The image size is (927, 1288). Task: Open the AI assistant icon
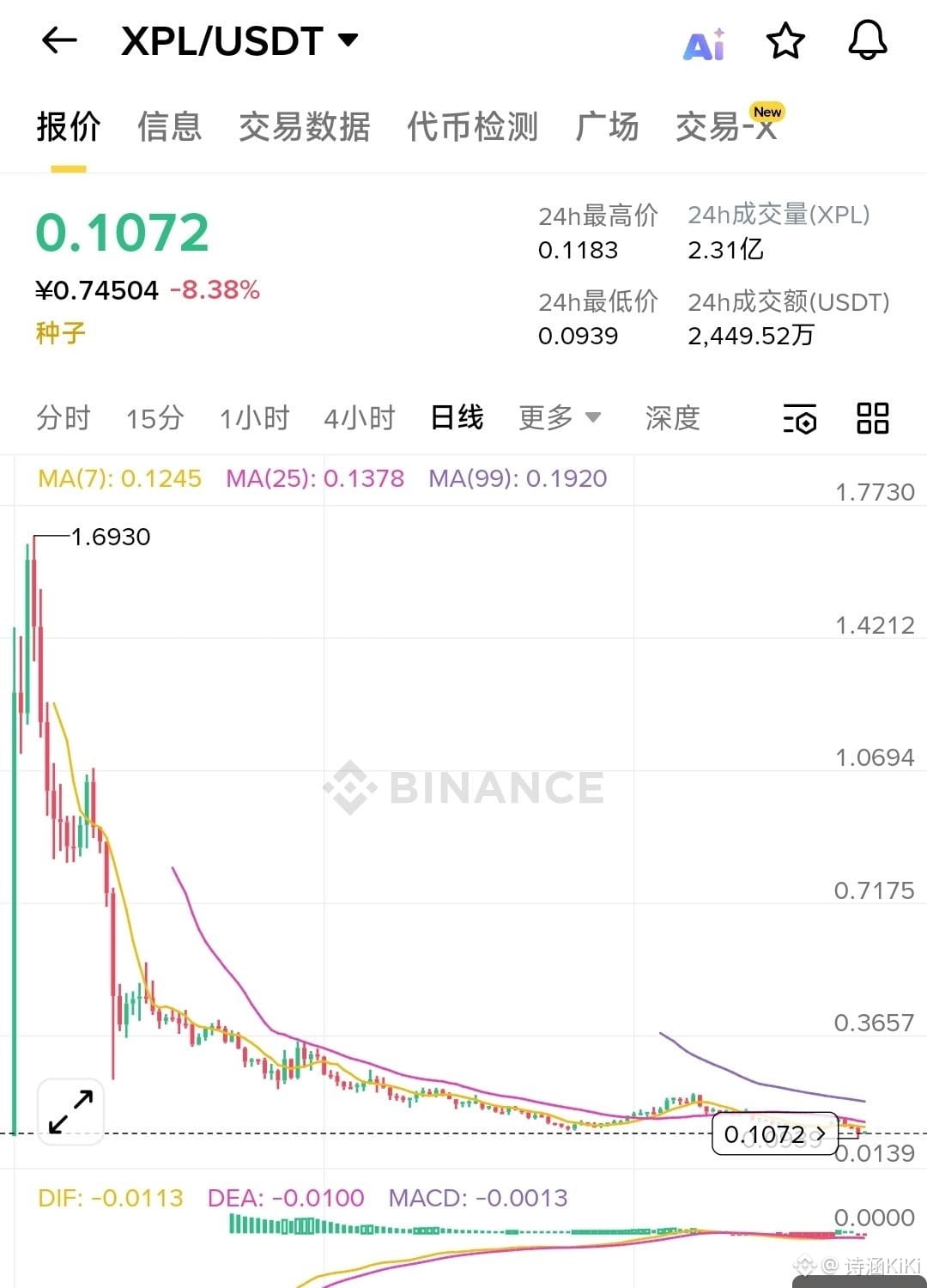tap(704, 43)
